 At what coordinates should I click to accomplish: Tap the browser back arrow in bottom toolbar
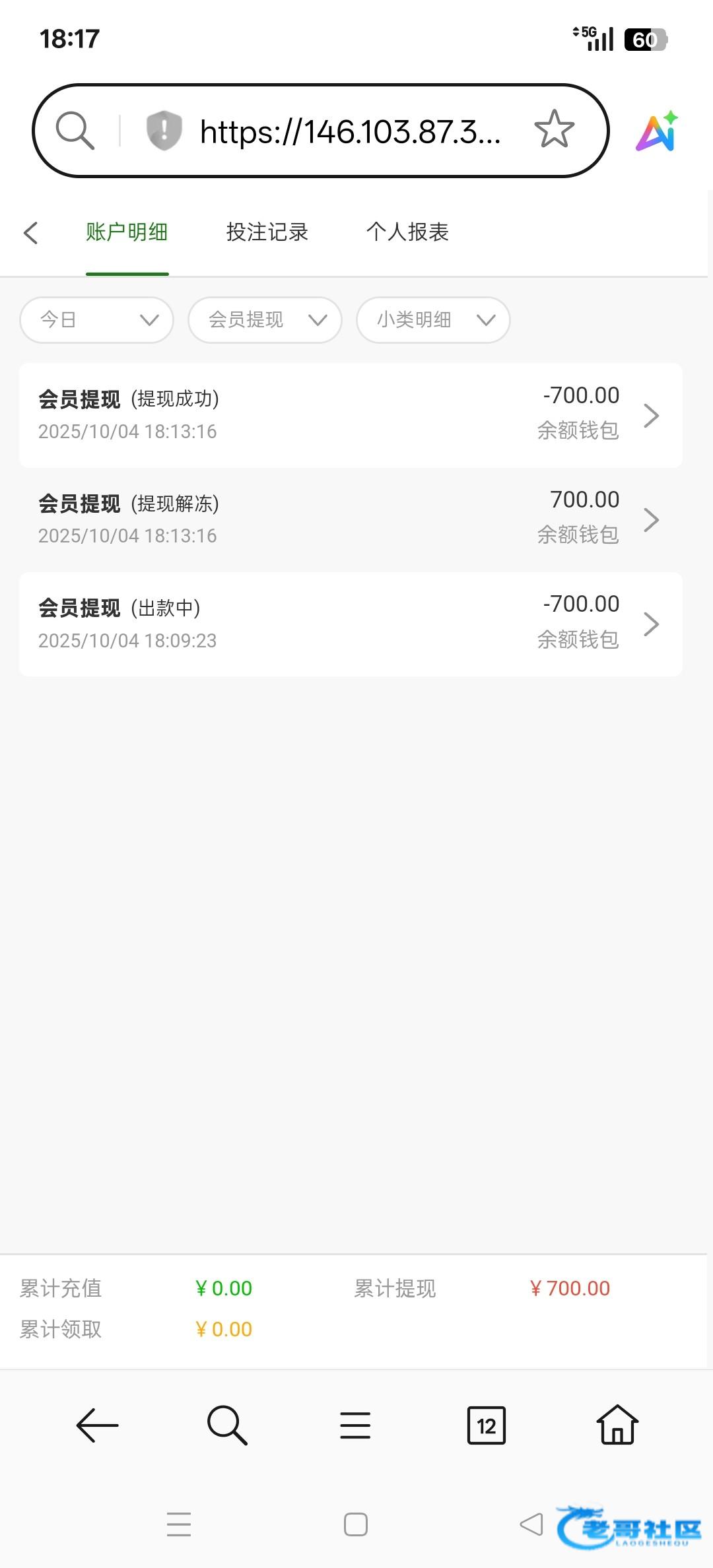98,1425
